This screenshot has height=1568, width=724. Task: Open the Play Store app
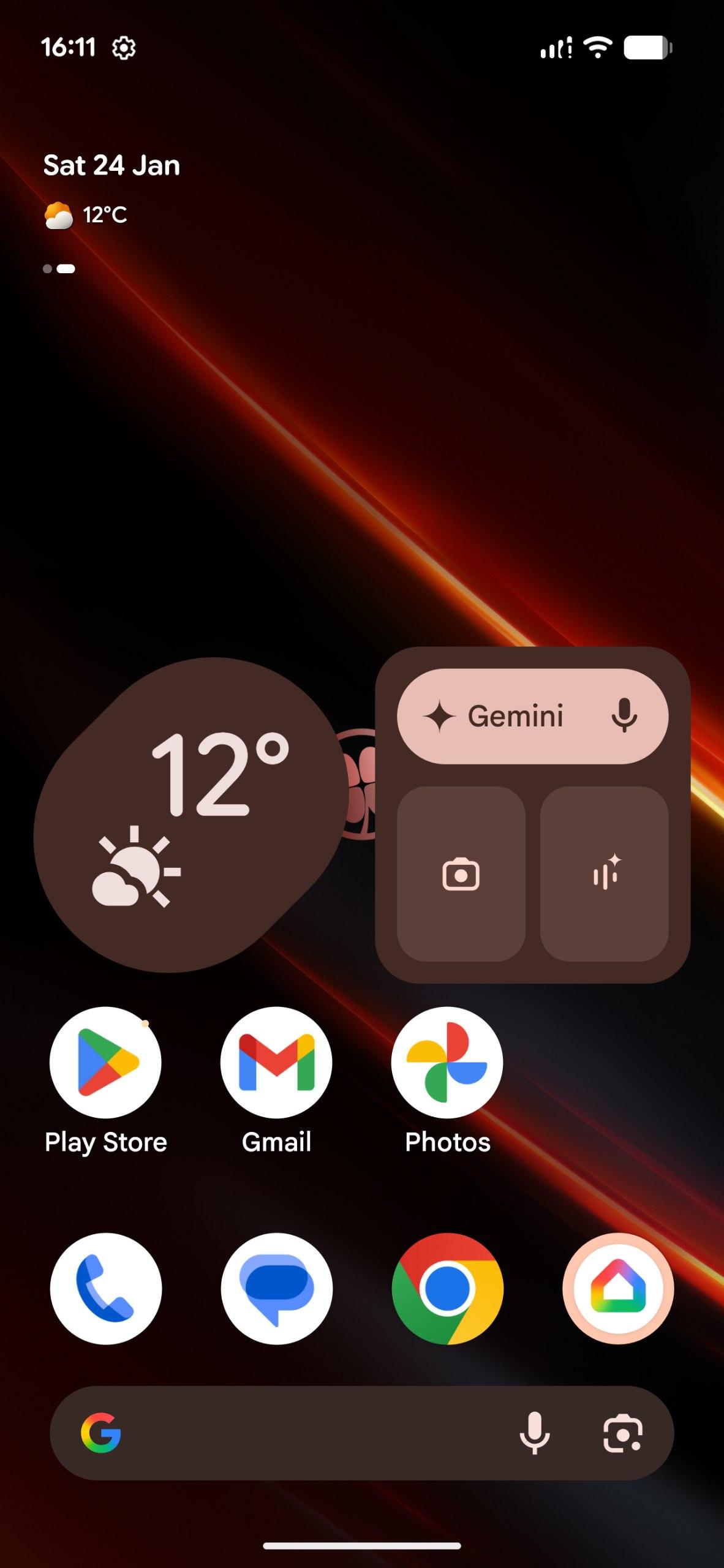tap(105, 1063)
